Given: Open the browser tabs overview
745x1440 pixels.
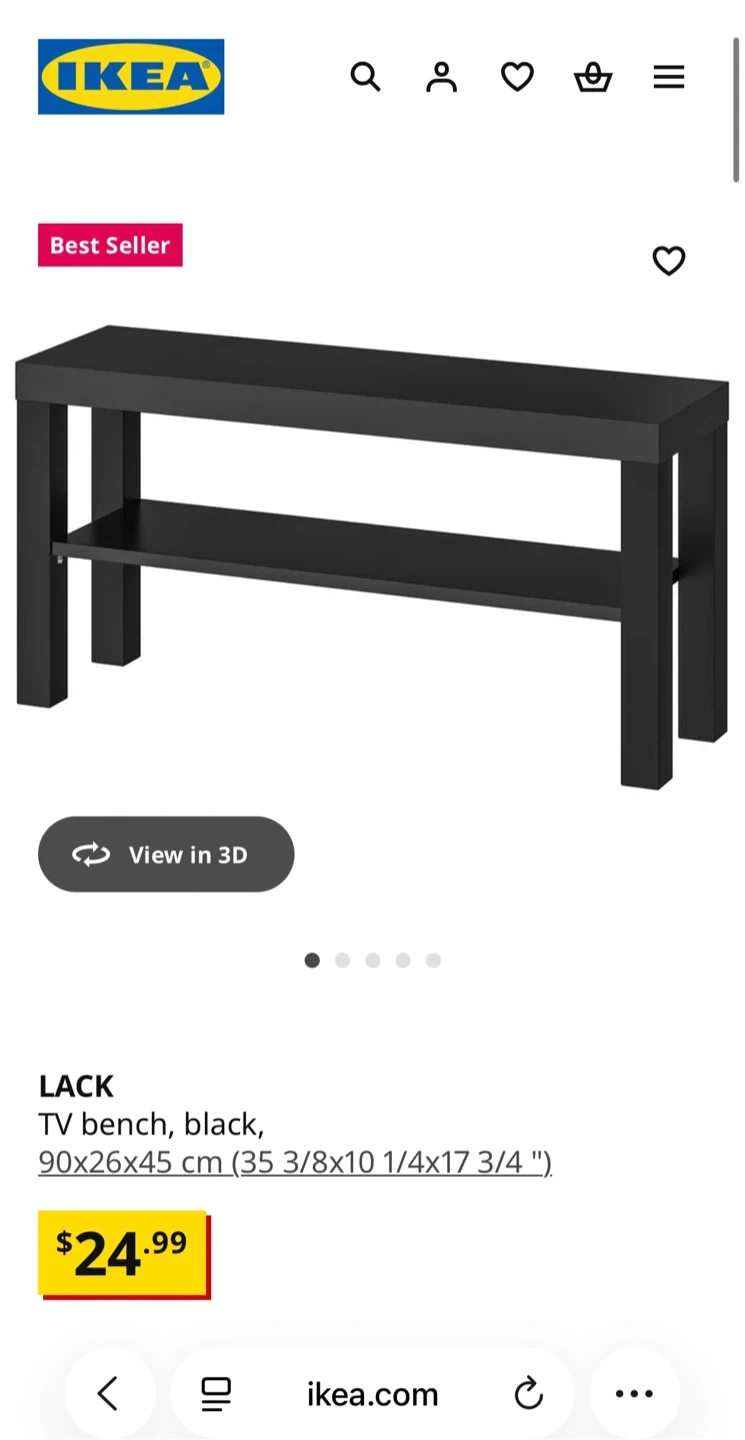Looking at the screenshot, I should [x=216, y=1393].
